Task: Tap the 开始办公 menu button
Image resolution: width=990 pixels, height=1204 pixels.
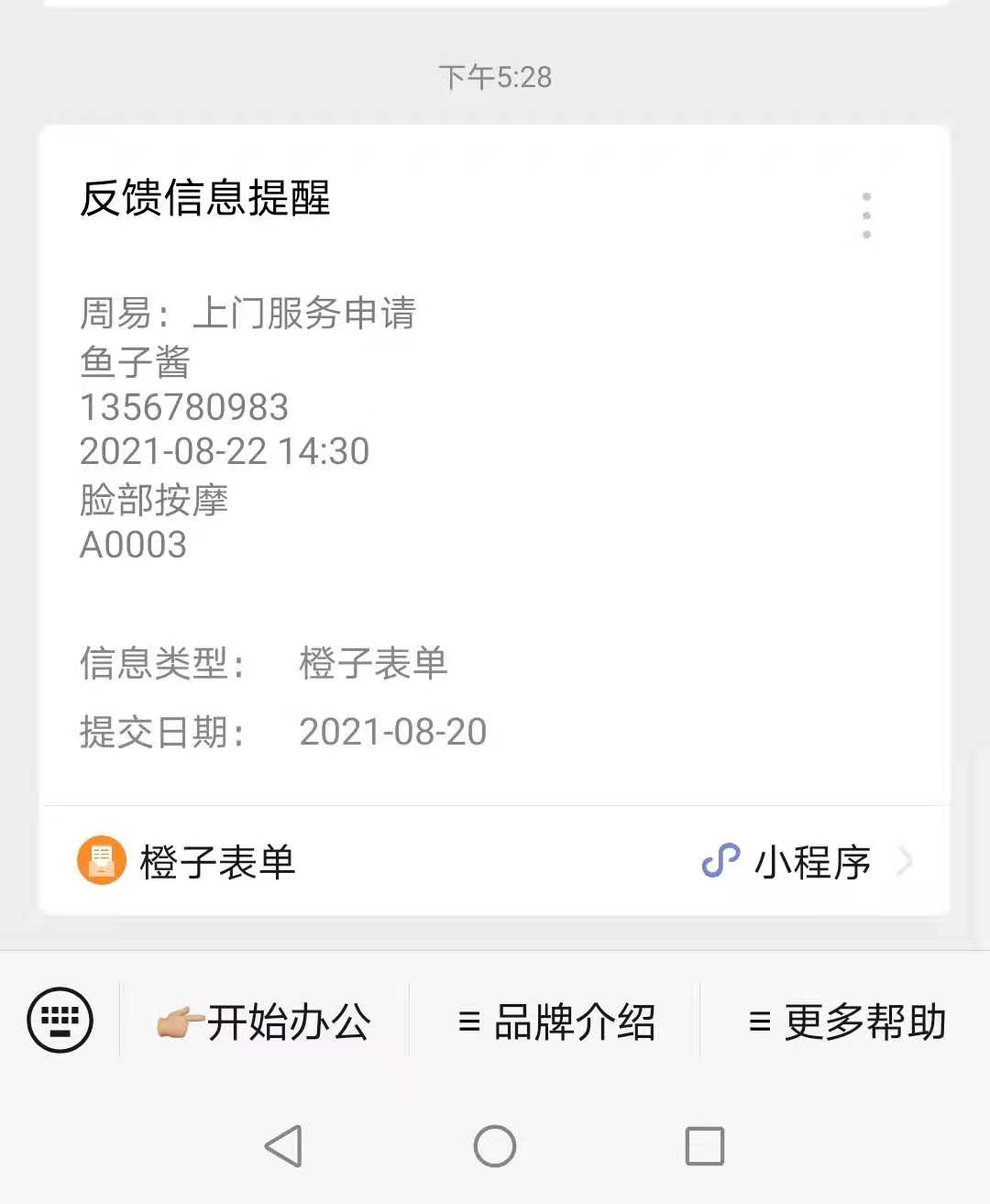Action: coord(264,1022)
